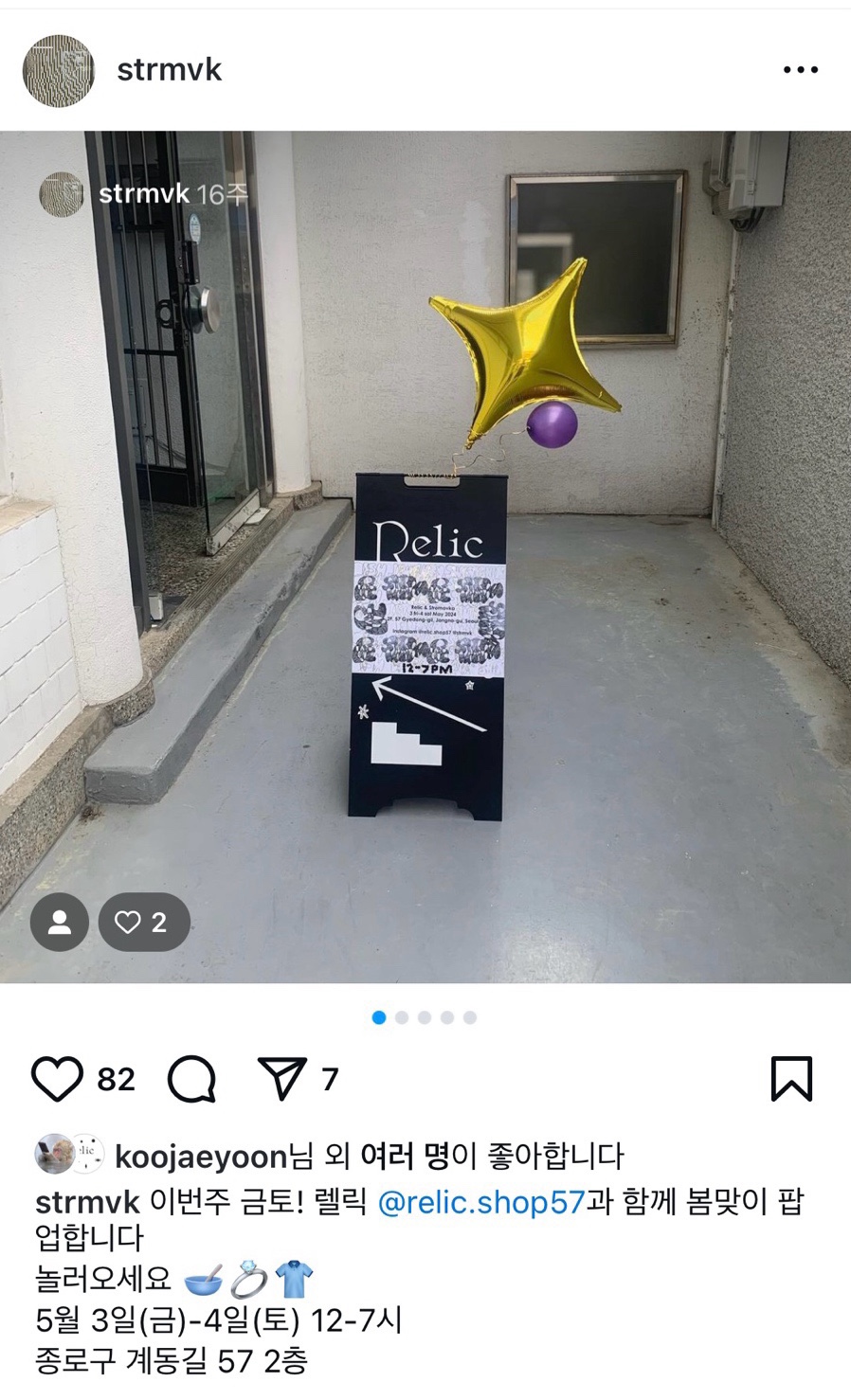Open koojaeyoon's profile from likes line

(200, 1157)
